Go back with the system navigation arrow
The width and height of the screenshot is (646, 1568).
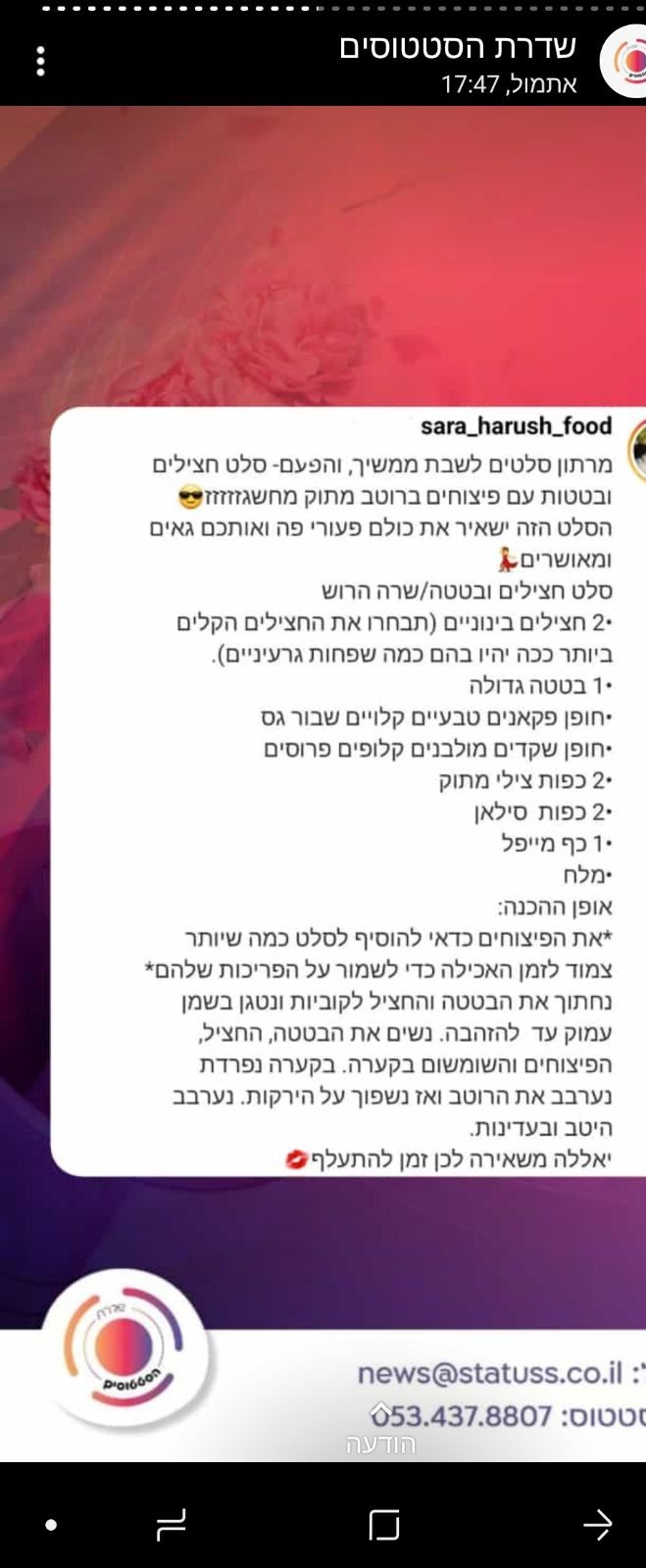(x=597, y=1525)
